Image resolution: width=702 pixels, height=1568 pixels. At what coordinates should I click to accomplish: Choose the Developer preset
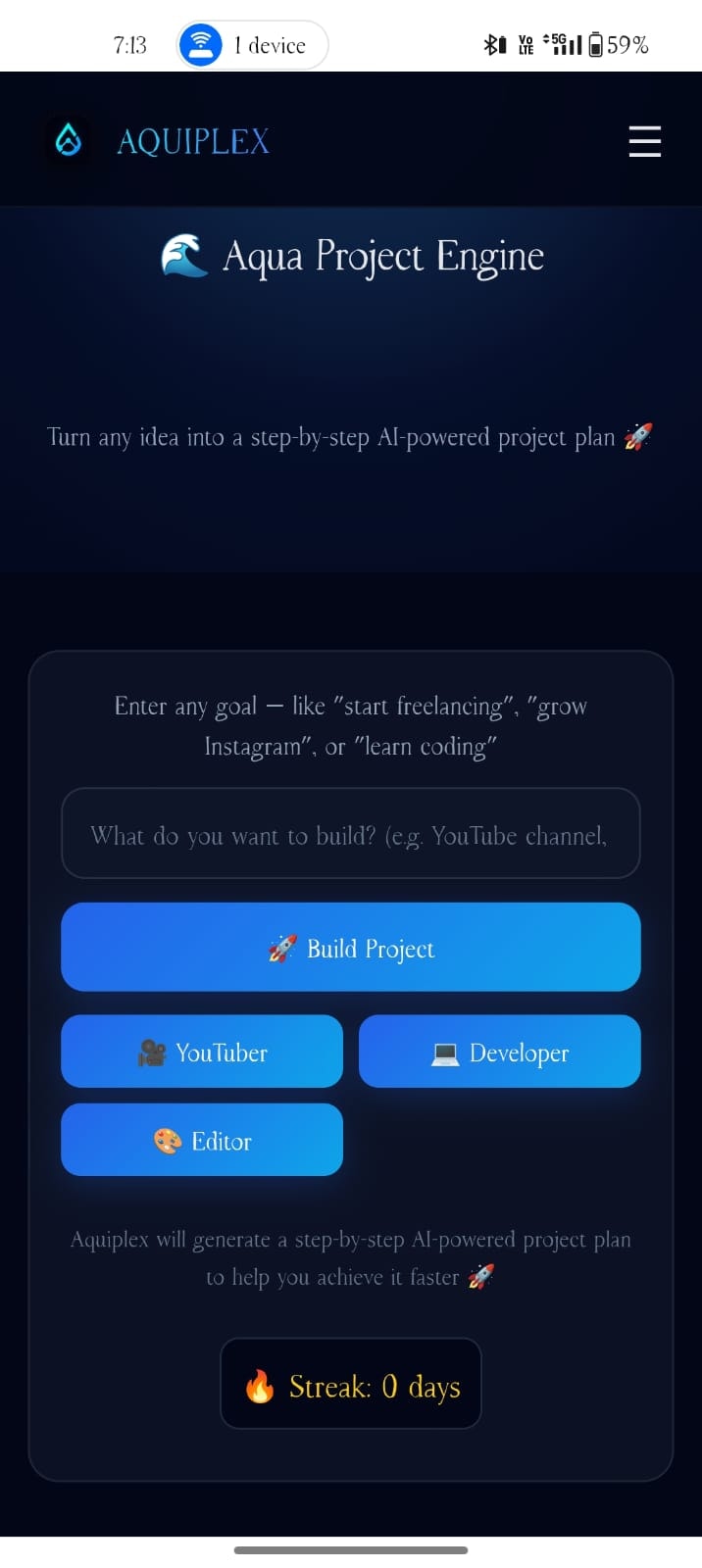click(x=499, y=1052)
